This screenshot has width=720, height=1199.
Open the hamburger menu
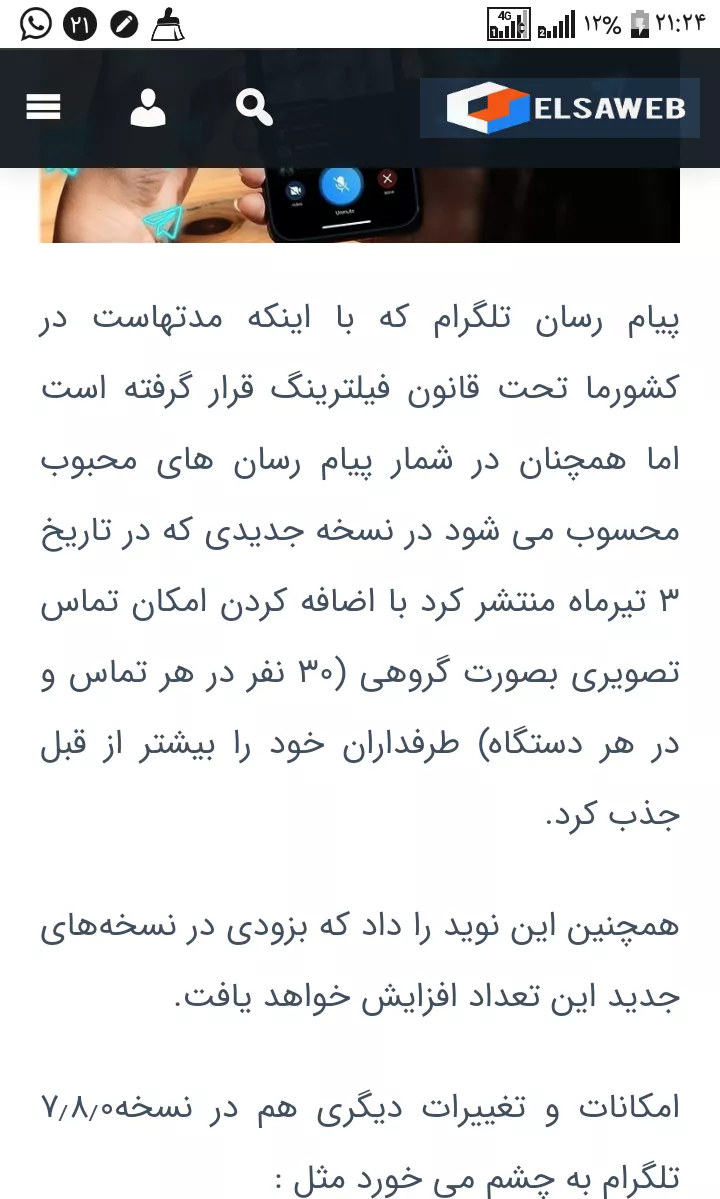pos(43,107)
